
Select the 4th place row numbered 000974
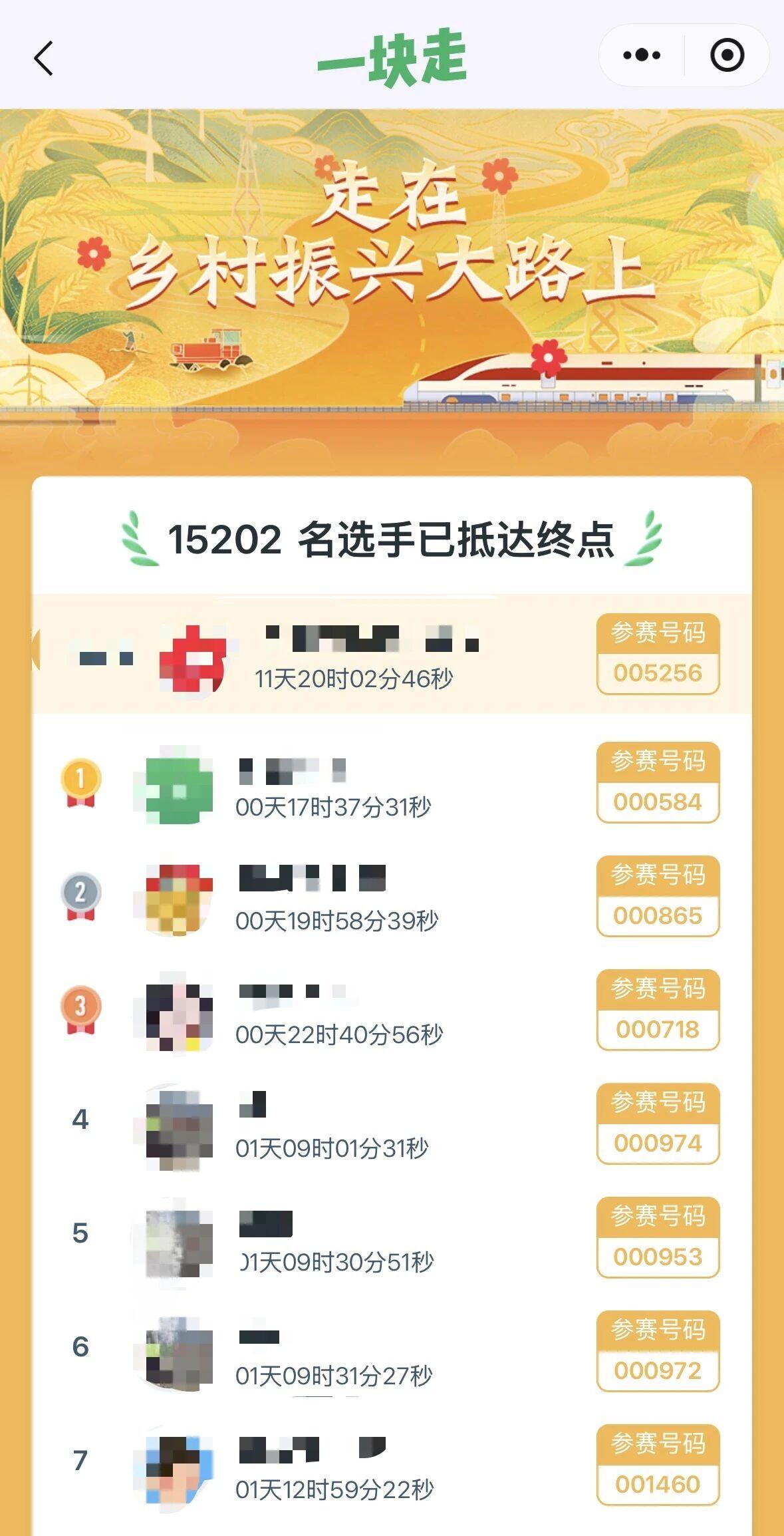(392, 1124)
